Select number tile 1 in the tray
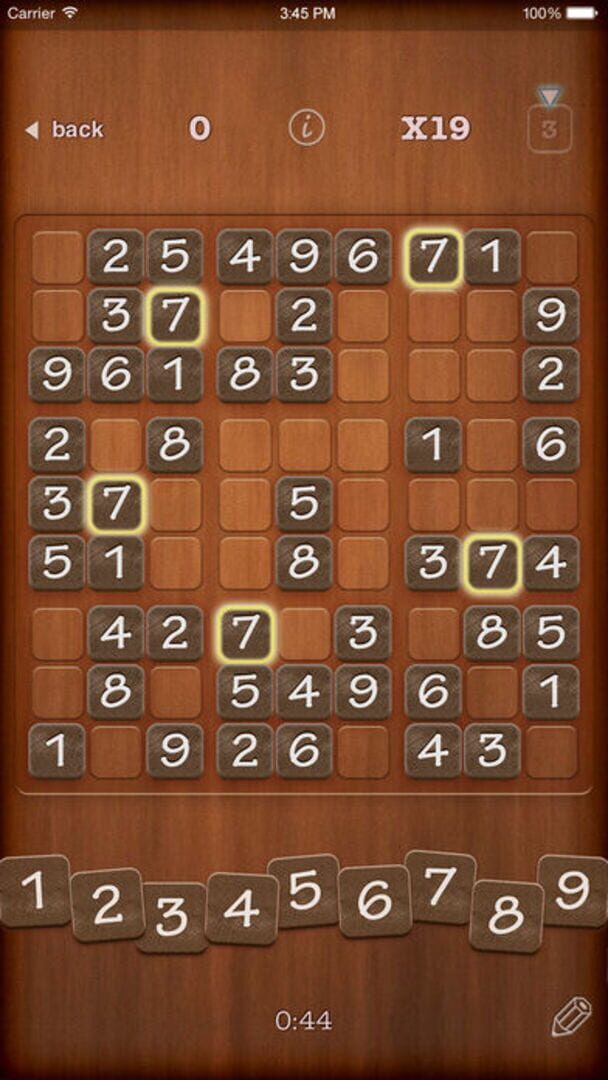The width and height of the screenshot is (608, 1080). pyautogui.click(x=35, y=891)
